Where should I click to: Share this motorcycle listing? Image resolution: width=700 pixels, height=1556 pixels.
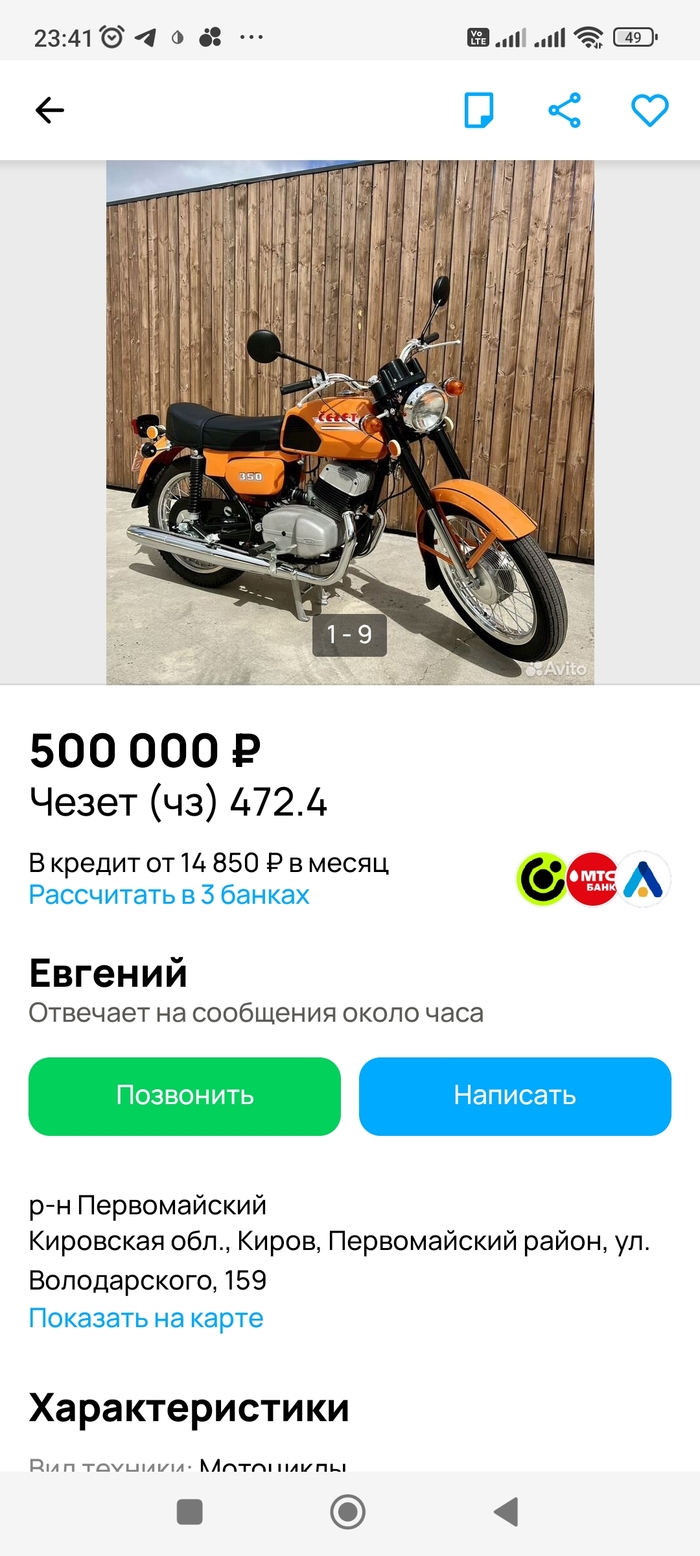pyautogui.click(x=564, y=110)
